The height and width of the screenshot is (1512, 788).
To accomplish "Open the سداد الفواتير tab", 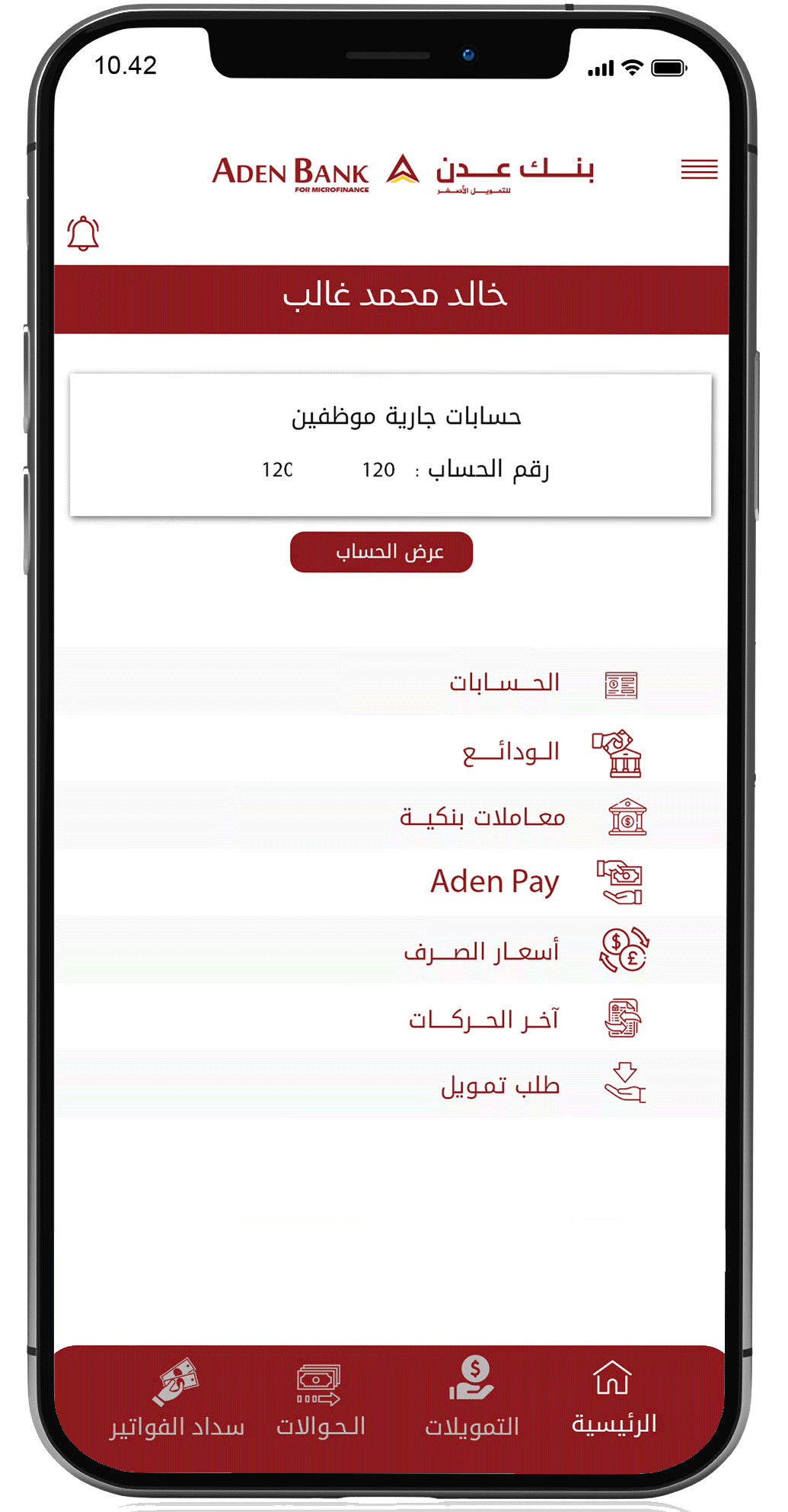I will tap(177, 1399).
